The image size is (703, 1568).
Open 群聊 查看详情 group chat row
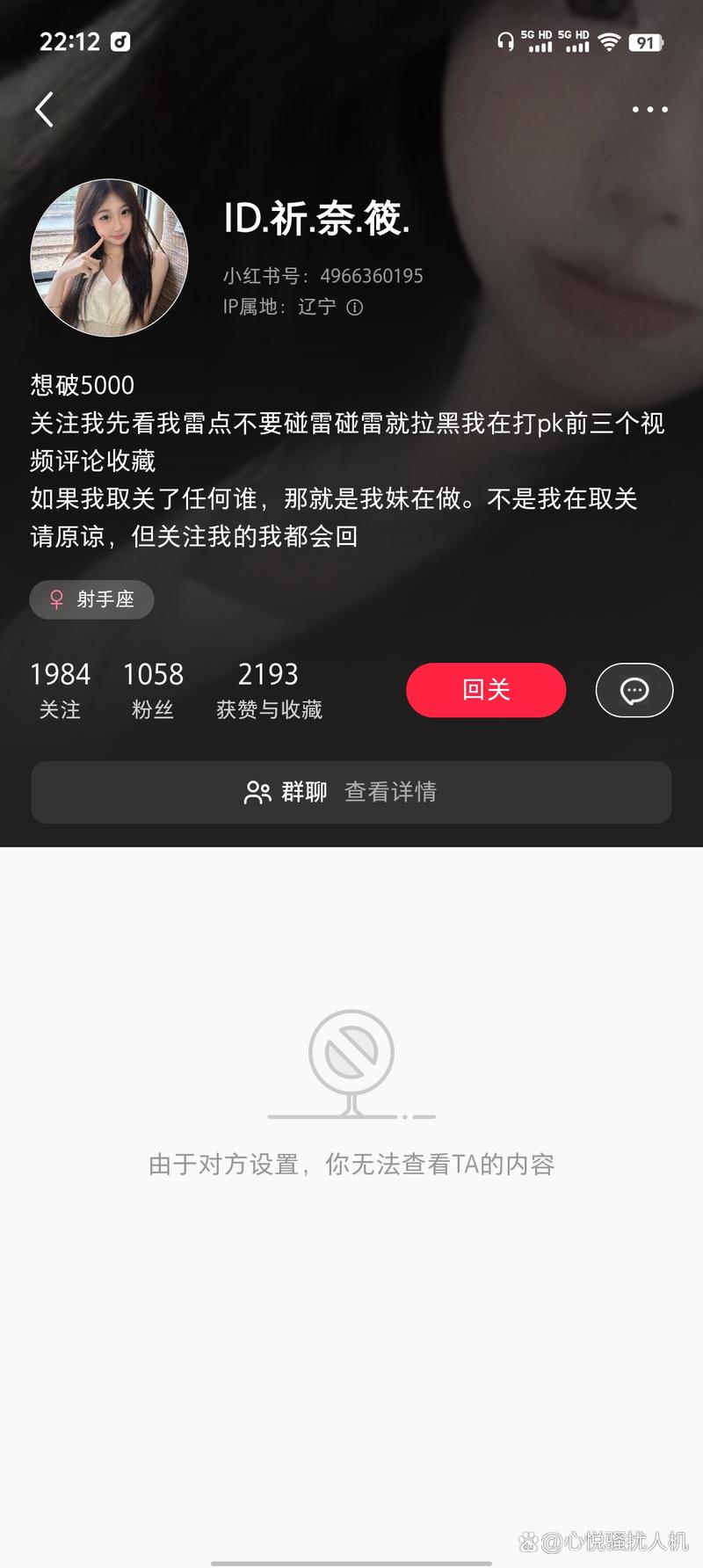(351, 792)
